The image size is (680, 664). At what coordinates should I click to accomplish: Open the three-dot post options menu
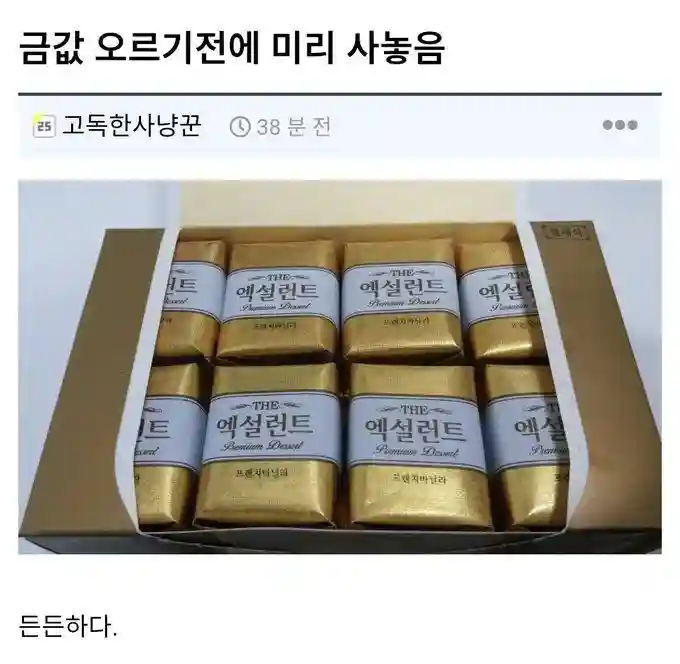[619, 126]
